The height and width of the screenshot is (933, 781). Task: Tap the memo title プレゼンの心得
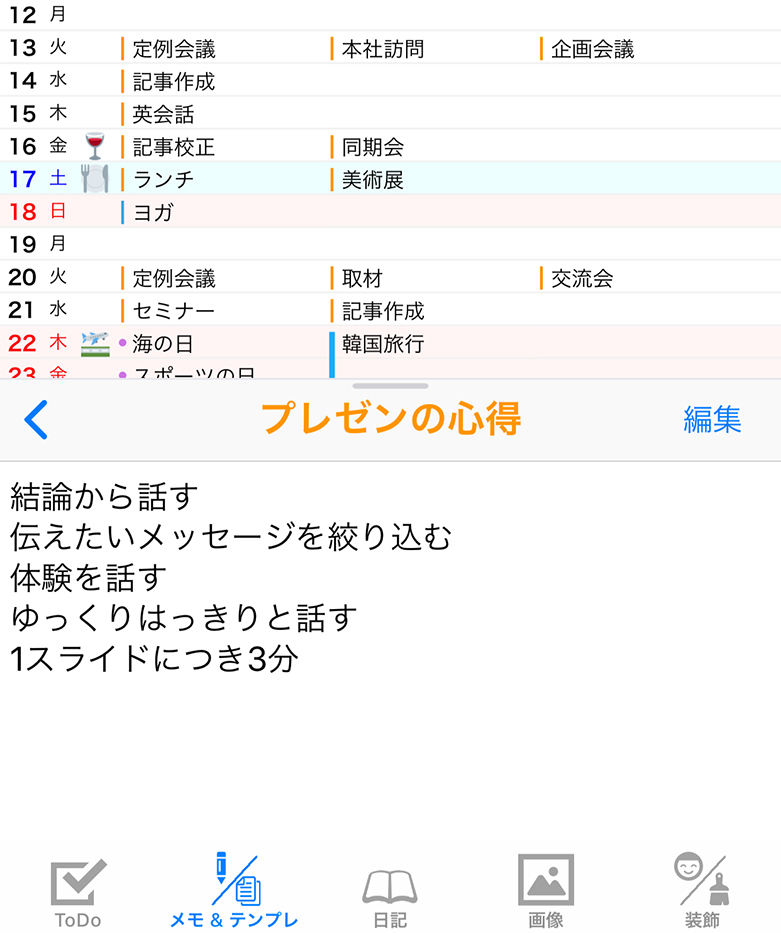coord(390,420)
